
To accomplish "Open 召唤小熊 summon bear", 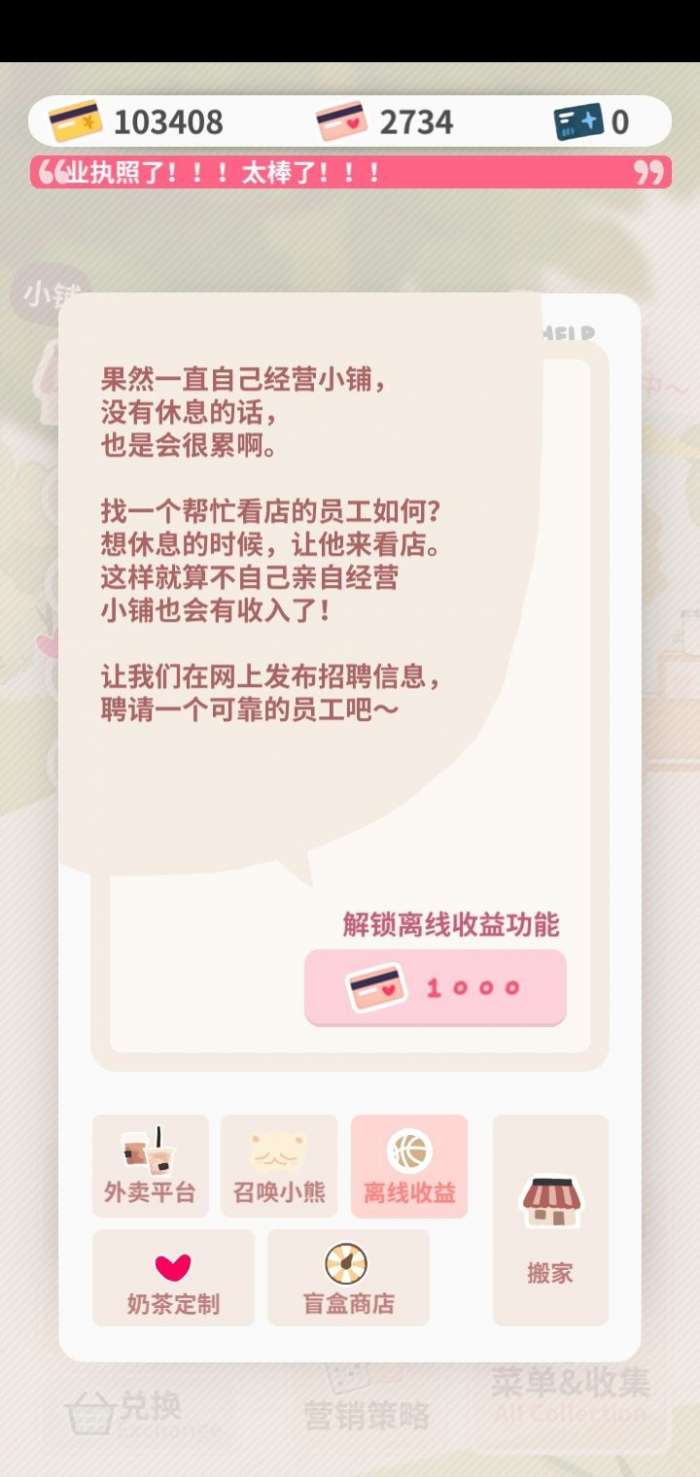I will pyautogui.click(x=279, y=1166).
